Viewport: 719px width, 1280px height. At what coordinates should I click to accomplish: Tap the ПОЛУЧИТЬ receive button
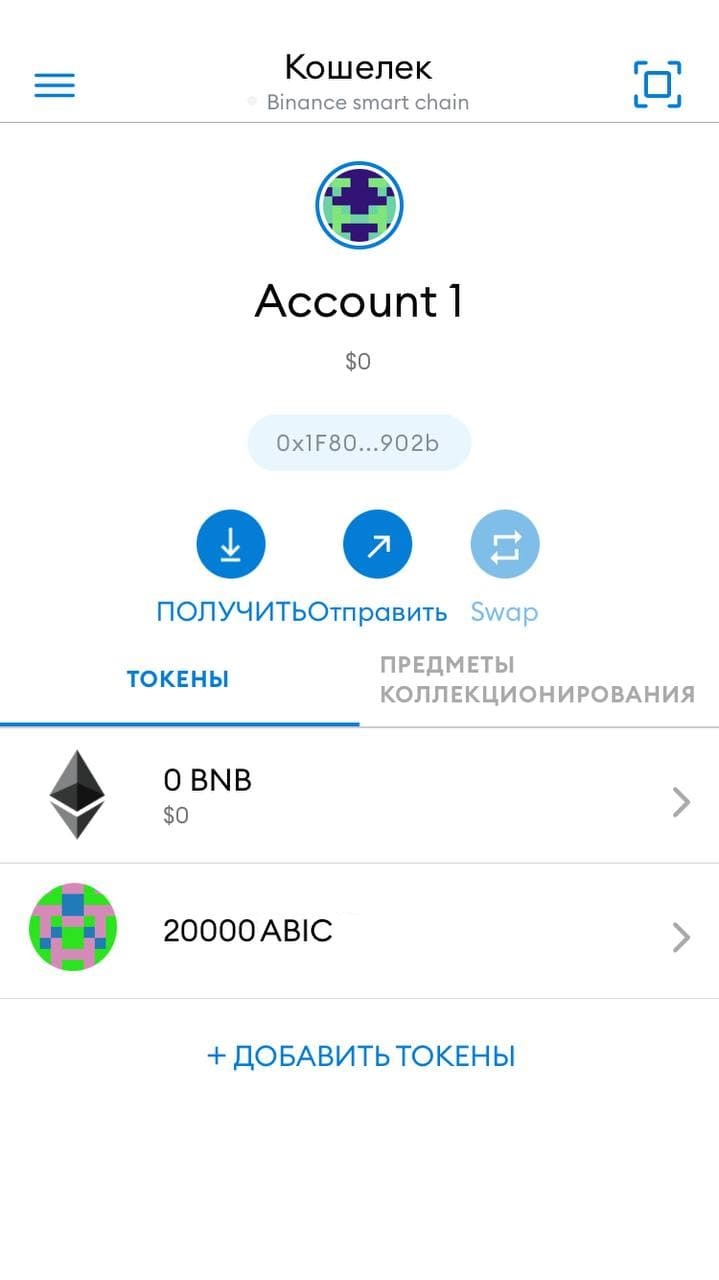(231, 545)
